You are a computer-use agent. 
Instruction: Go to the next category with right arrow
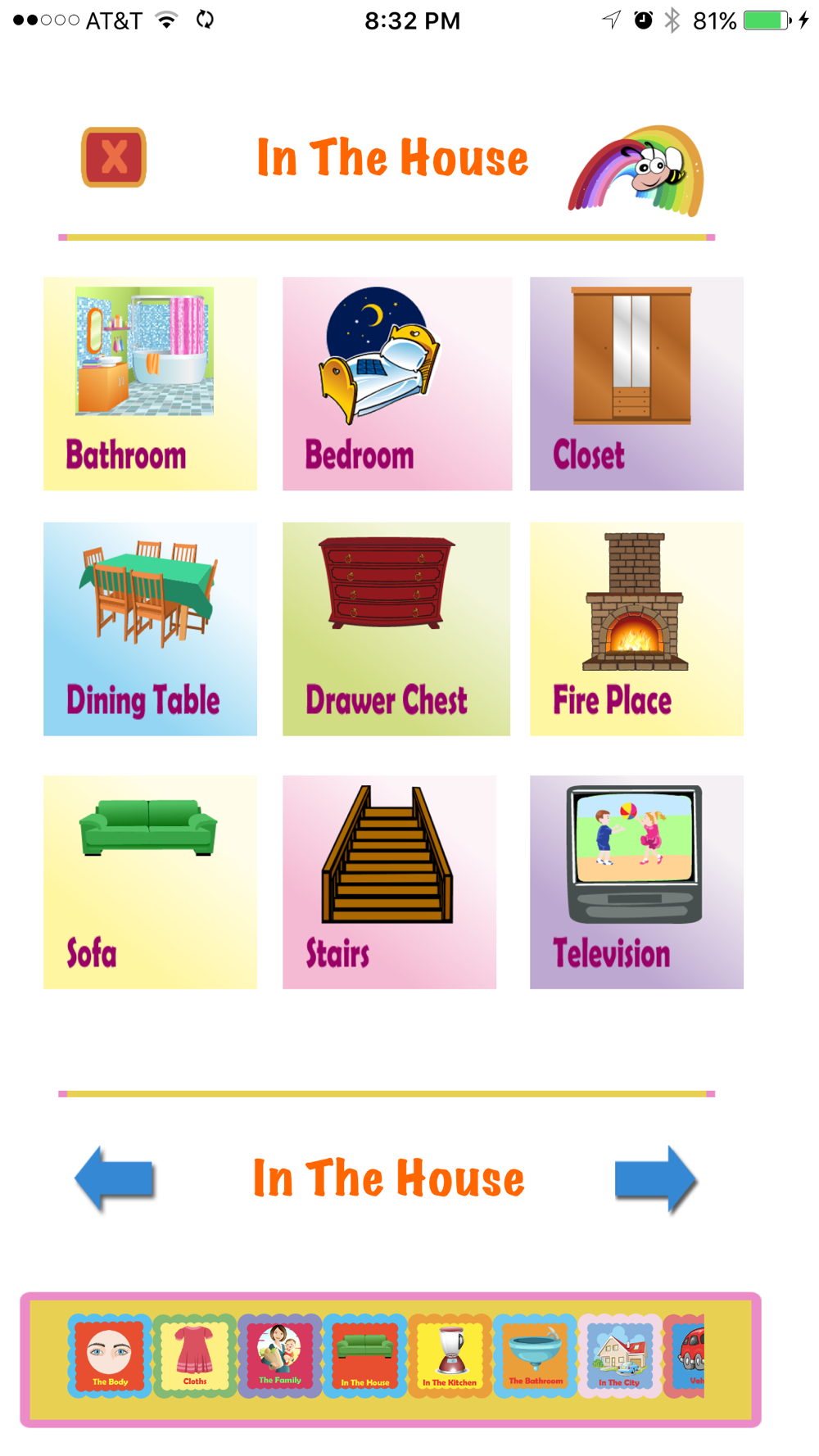656,1178
